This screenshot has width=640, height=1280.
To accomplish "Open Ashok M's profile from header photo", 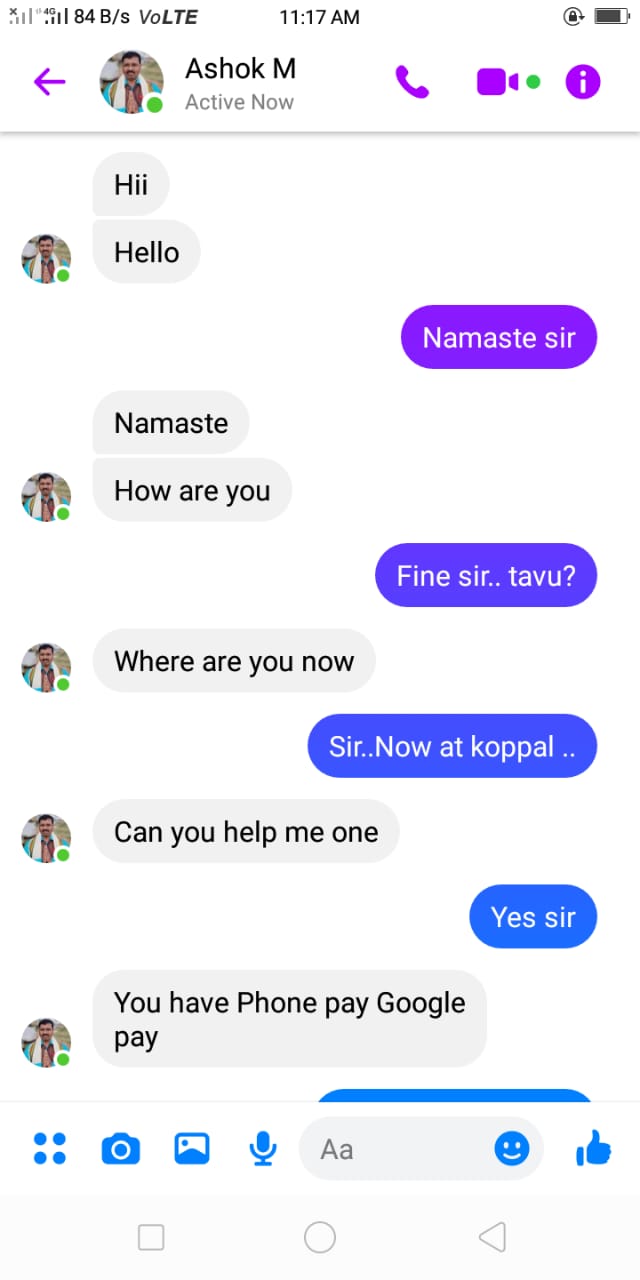I will click(131, 82).
